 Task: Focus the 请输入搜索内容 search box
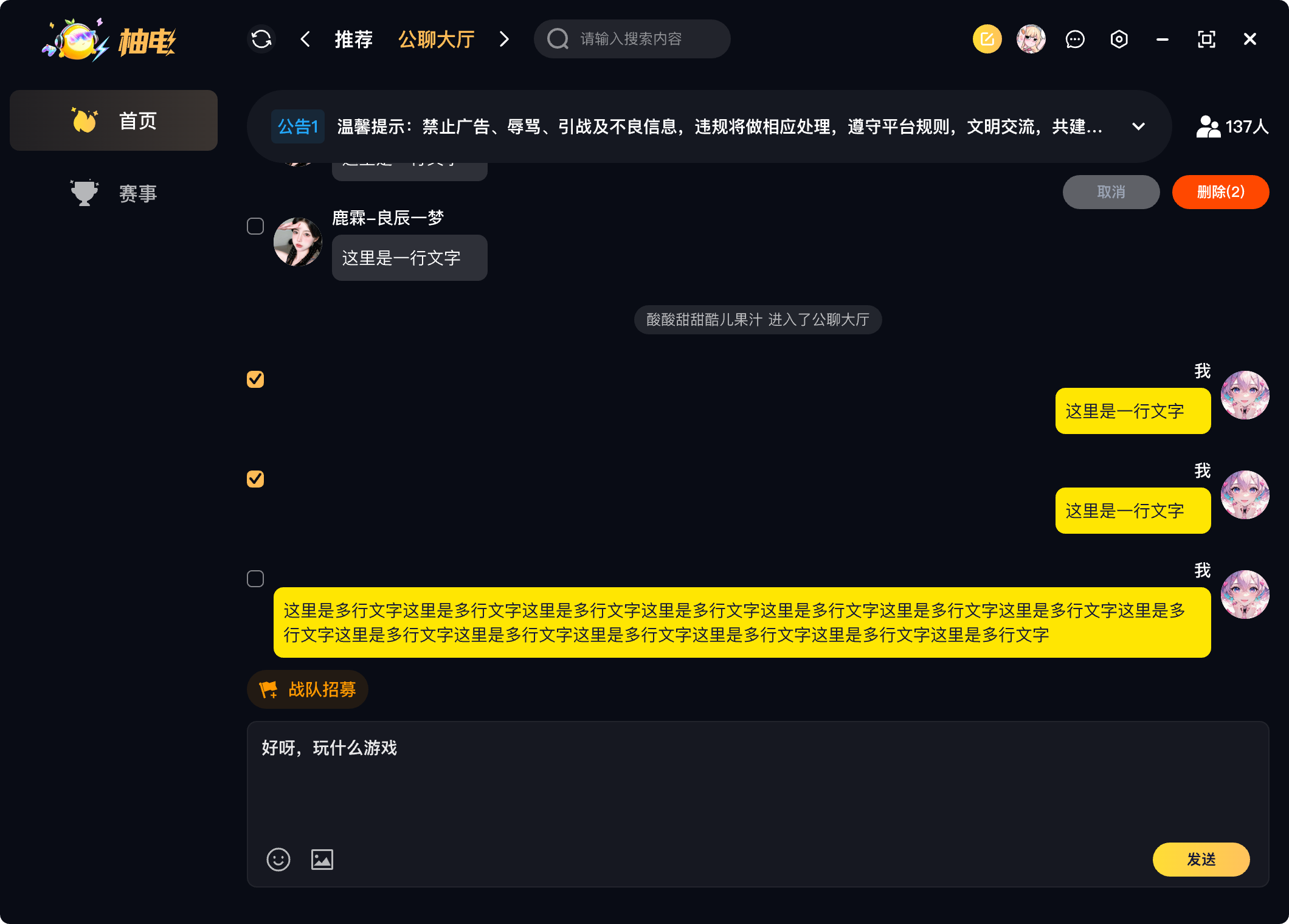pyautogui.click(x=632, y=39)
